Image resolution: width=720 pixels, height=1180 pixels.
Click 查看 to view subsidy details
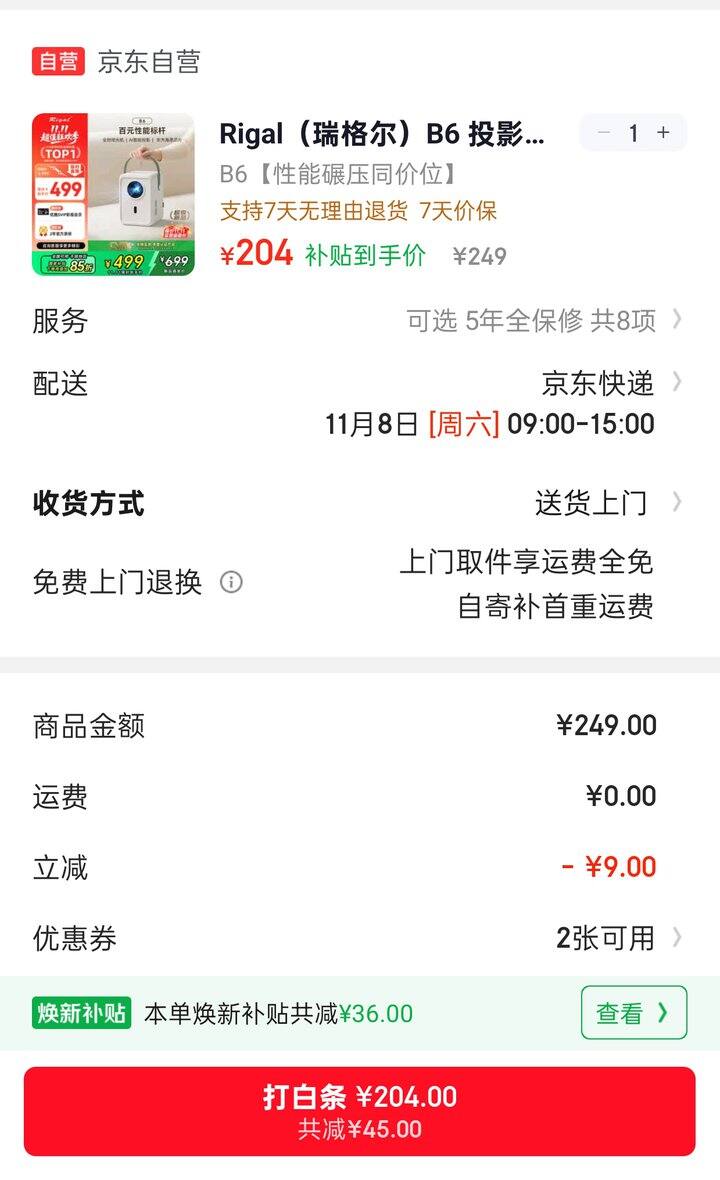[x=634, y=1013]
